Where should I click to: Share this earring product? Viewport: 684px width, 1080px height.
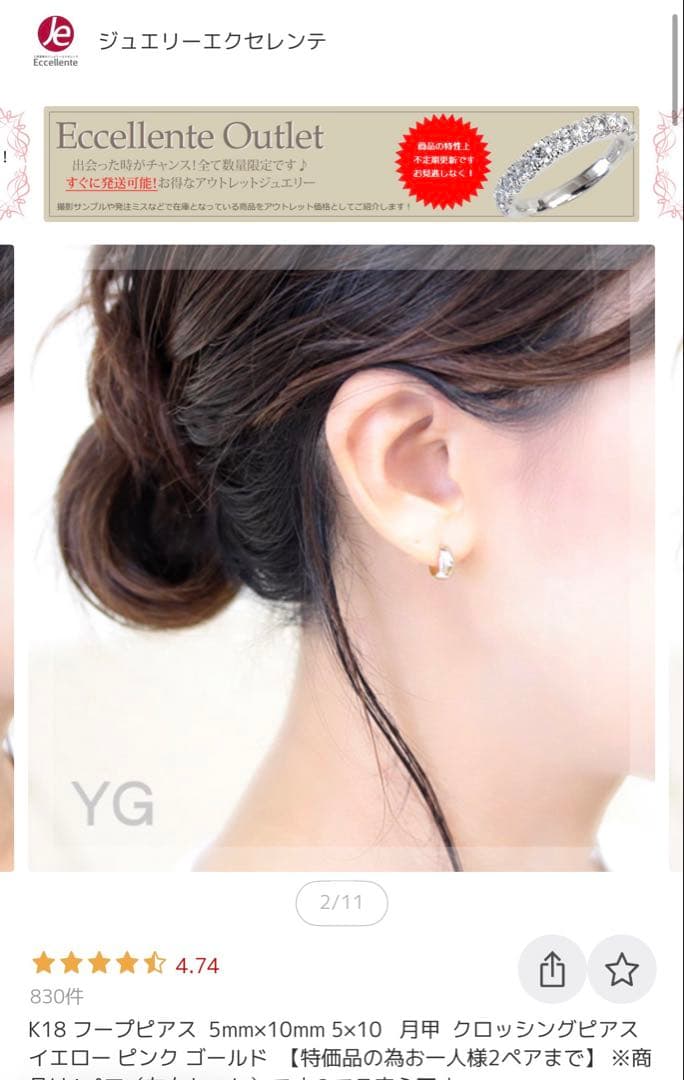pyautogui.click(x=552, y=969)
